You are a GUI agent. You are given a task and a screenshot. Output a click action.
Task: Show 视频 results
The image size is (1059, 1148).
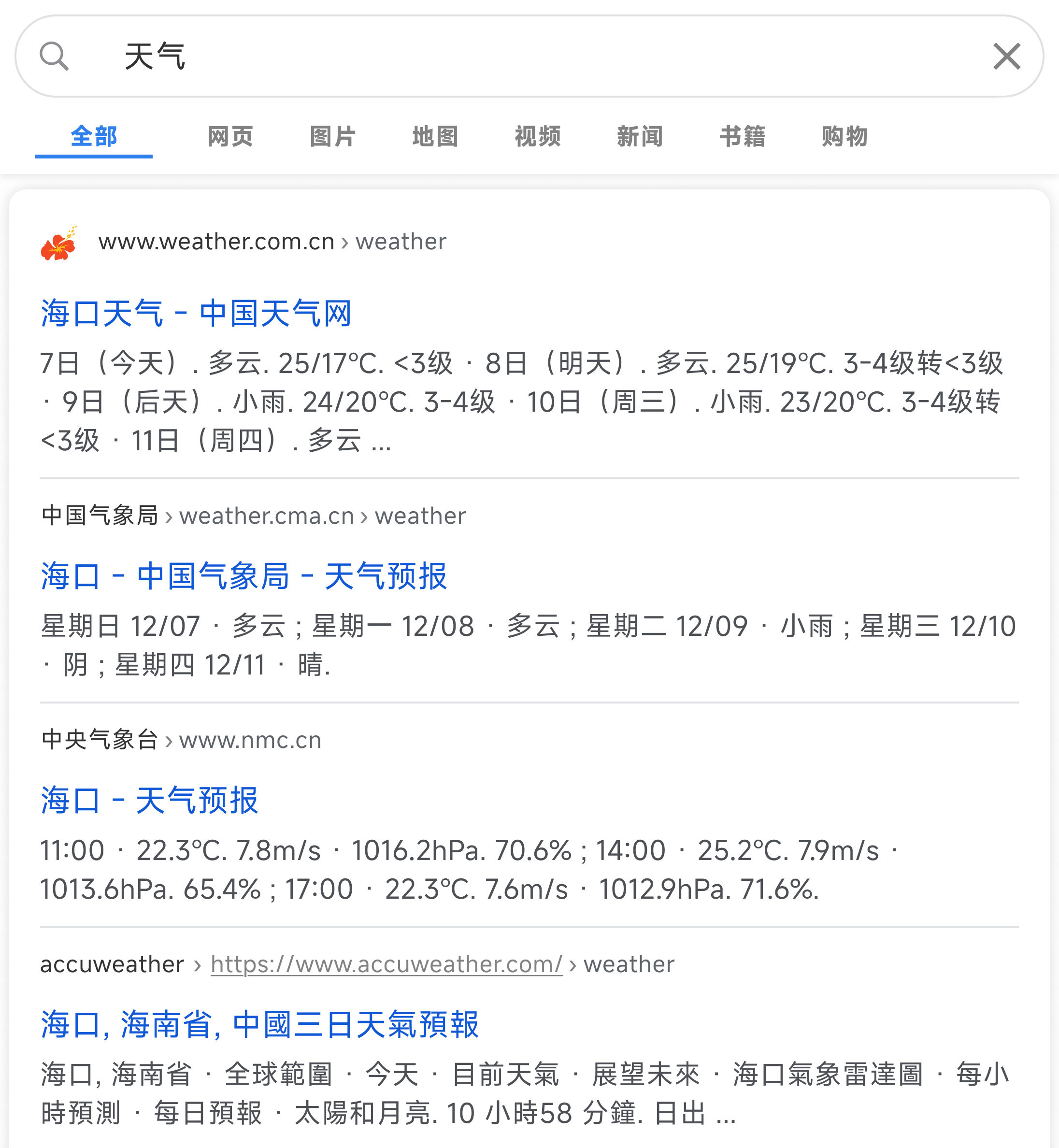538,136
